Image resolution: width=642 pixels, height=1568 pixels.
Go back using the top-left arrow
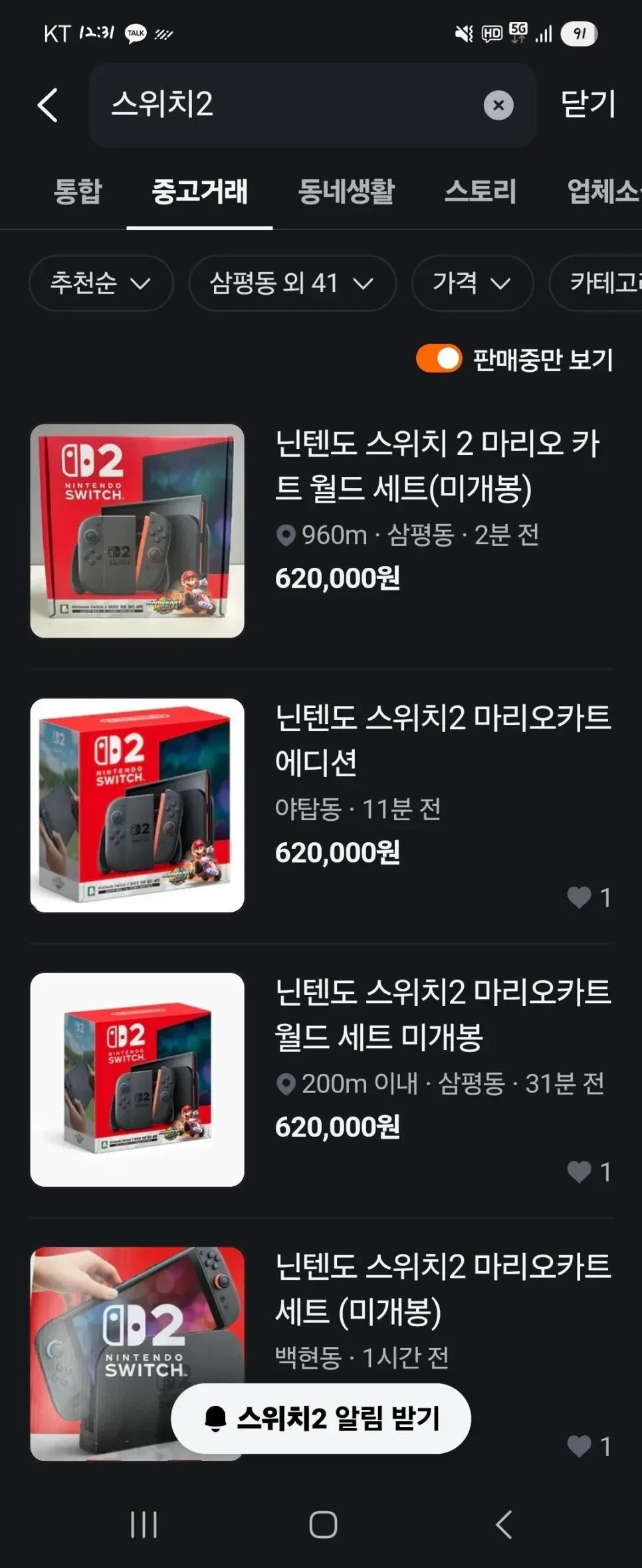pos(48,105)
